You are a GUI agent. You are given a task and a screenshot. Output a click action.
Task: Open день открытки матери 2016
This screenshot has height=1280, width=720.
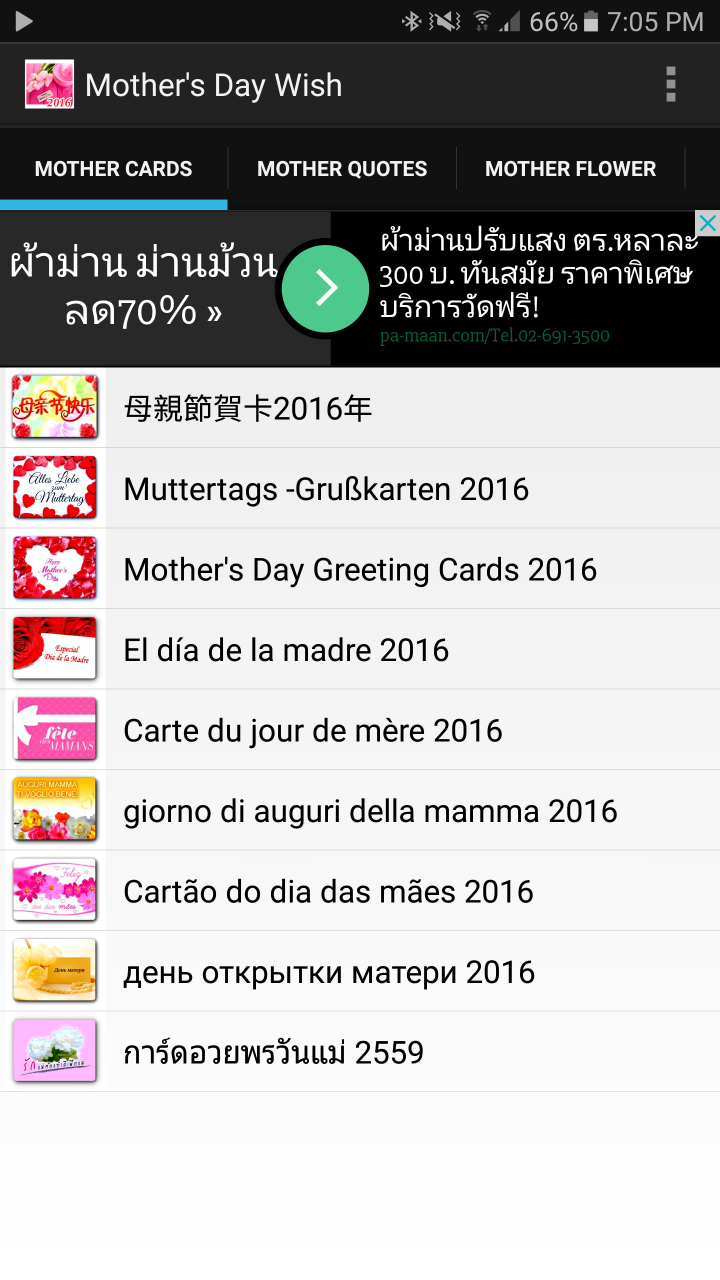point(360,972)
